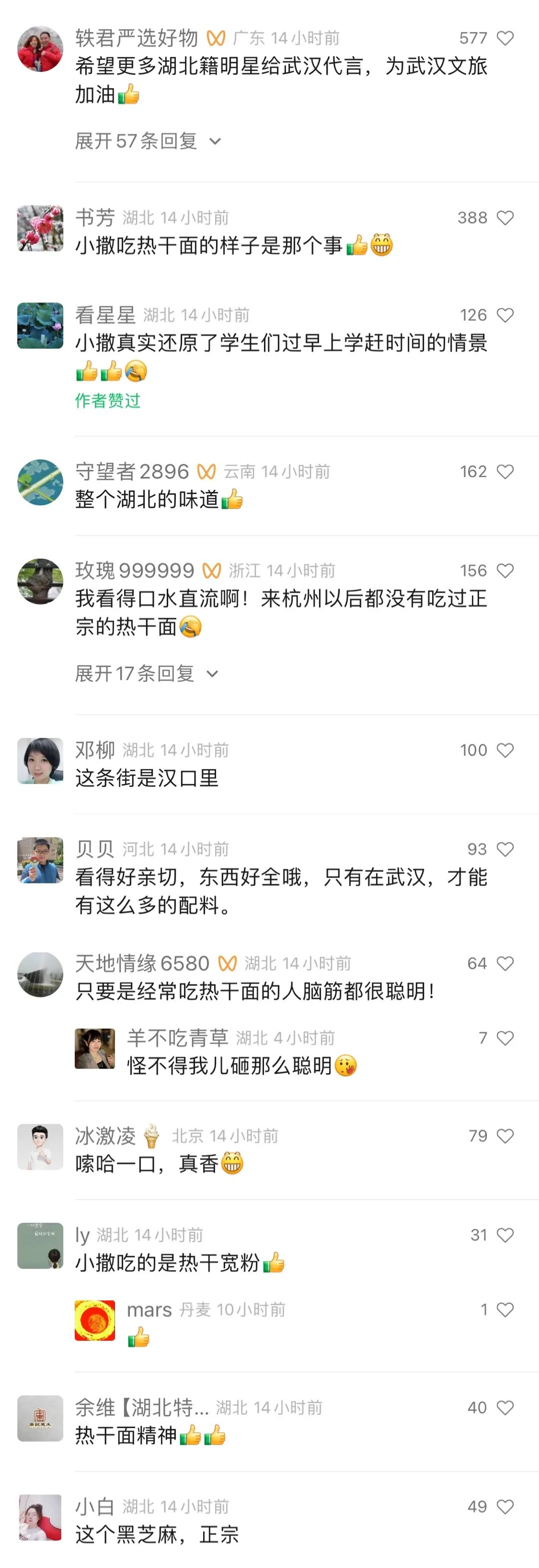Like 看星星's comment
539x1568 pixels.
click(505, 315)
